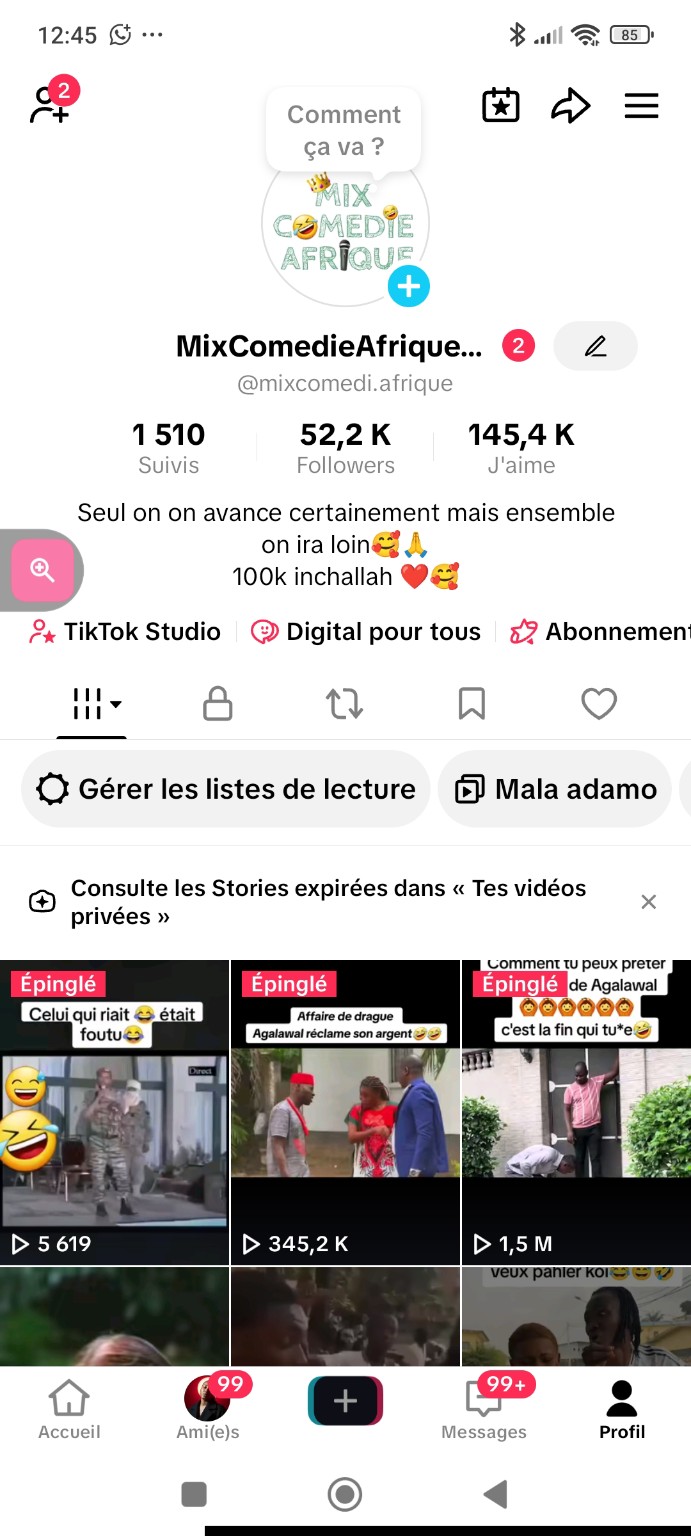Viewport: 691px width, 1536px height.
Task: Open TikTok Studio
Action: click(125, 632)
